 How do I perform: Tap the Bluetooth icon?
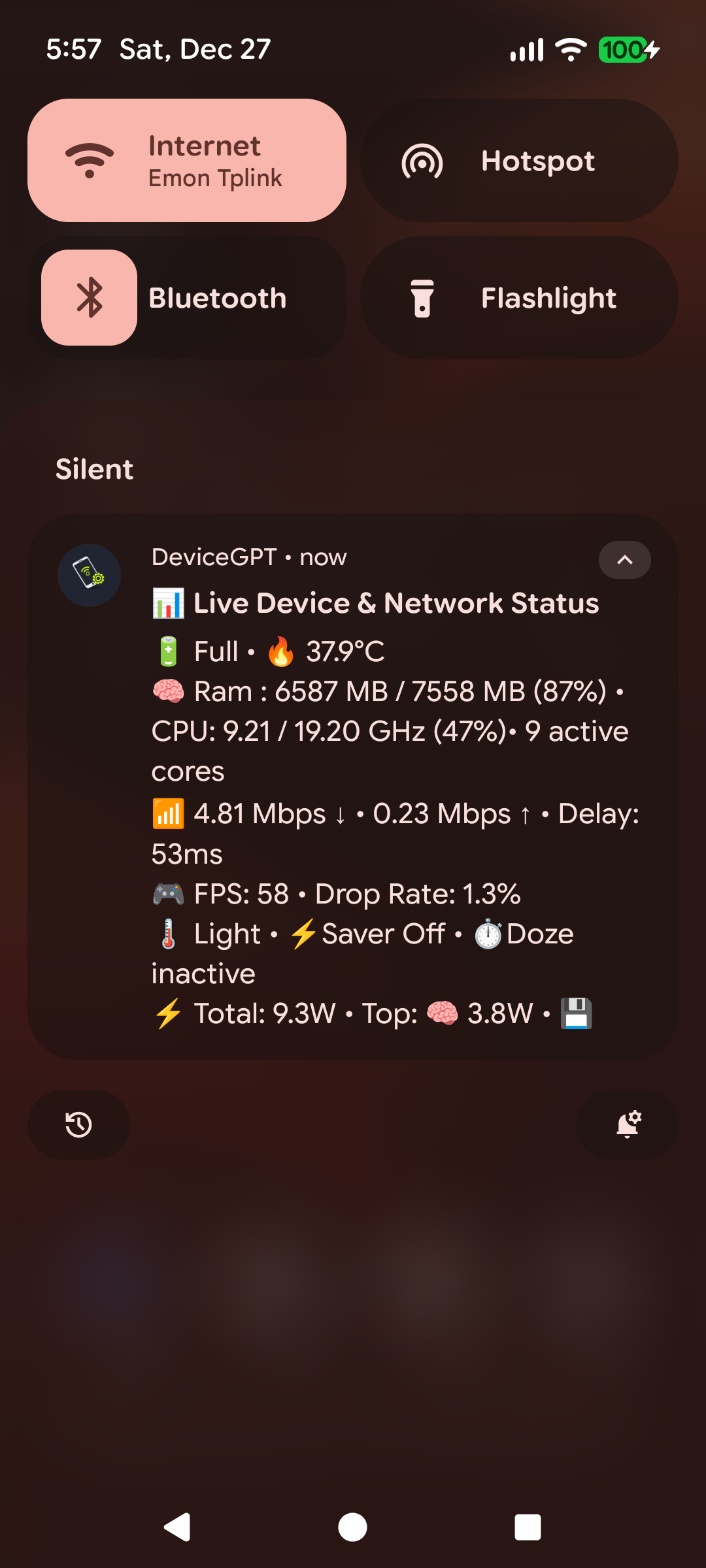pos(89,297)
